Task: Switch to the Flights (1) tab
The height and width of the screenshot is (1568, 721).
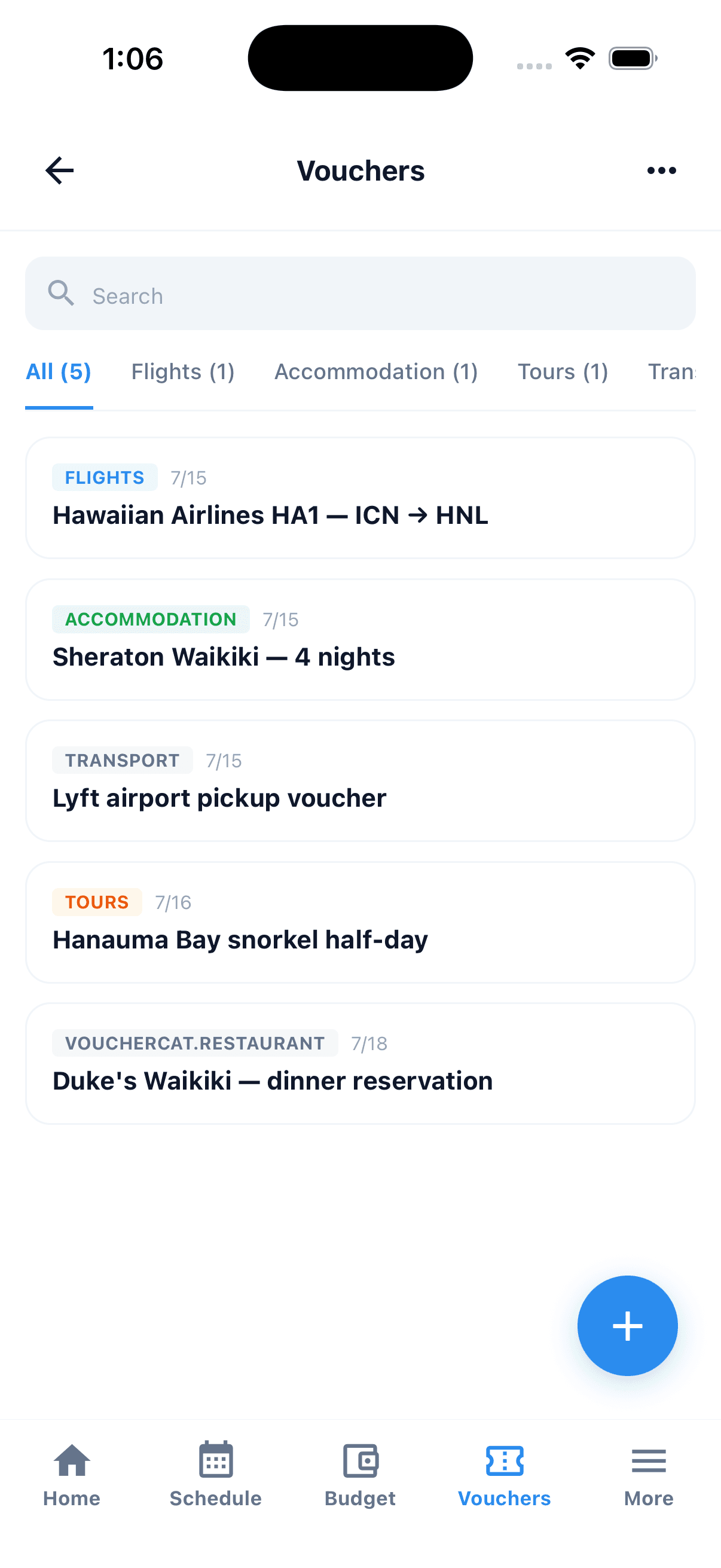Action: pyautogui.click(x=182, y=371)
